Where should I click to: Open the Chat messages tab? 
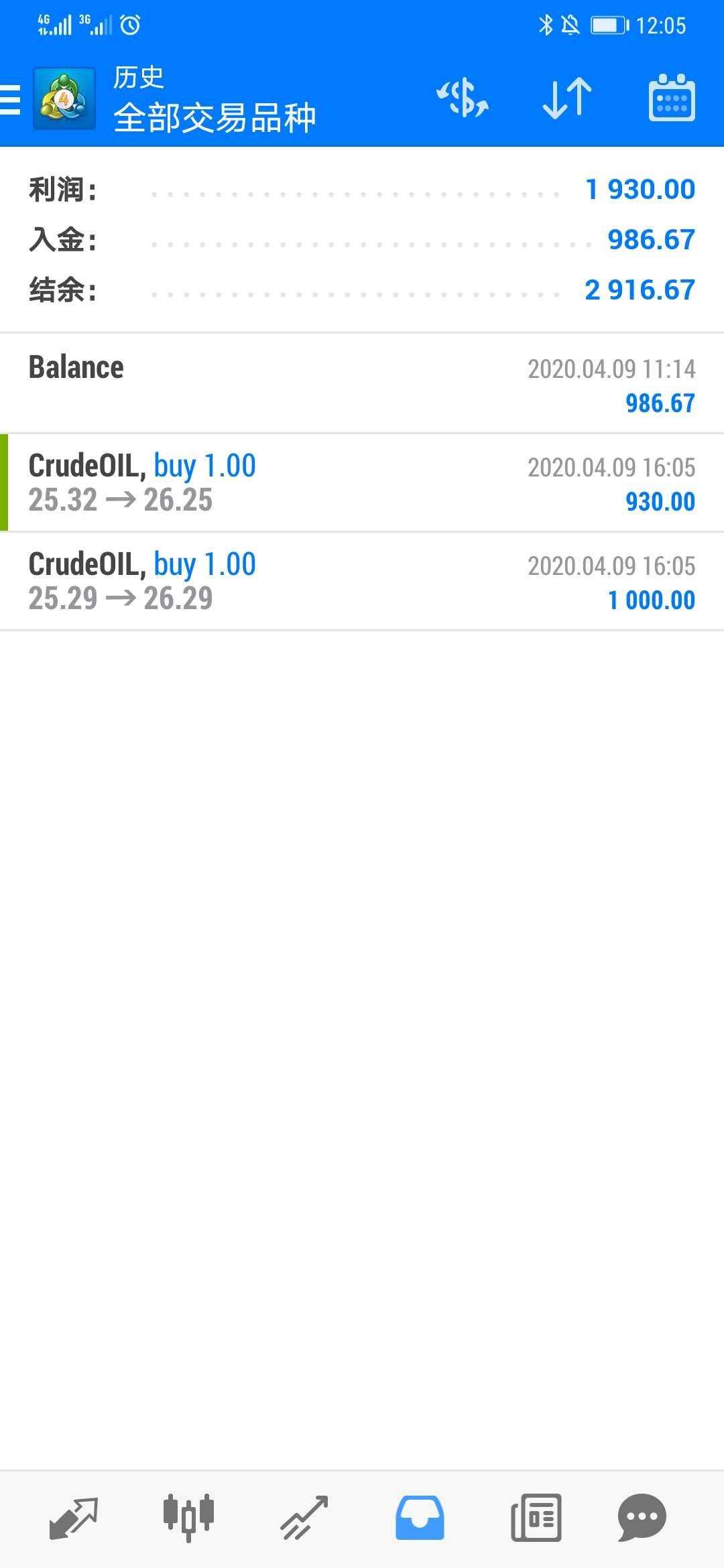coord(642,1517)
